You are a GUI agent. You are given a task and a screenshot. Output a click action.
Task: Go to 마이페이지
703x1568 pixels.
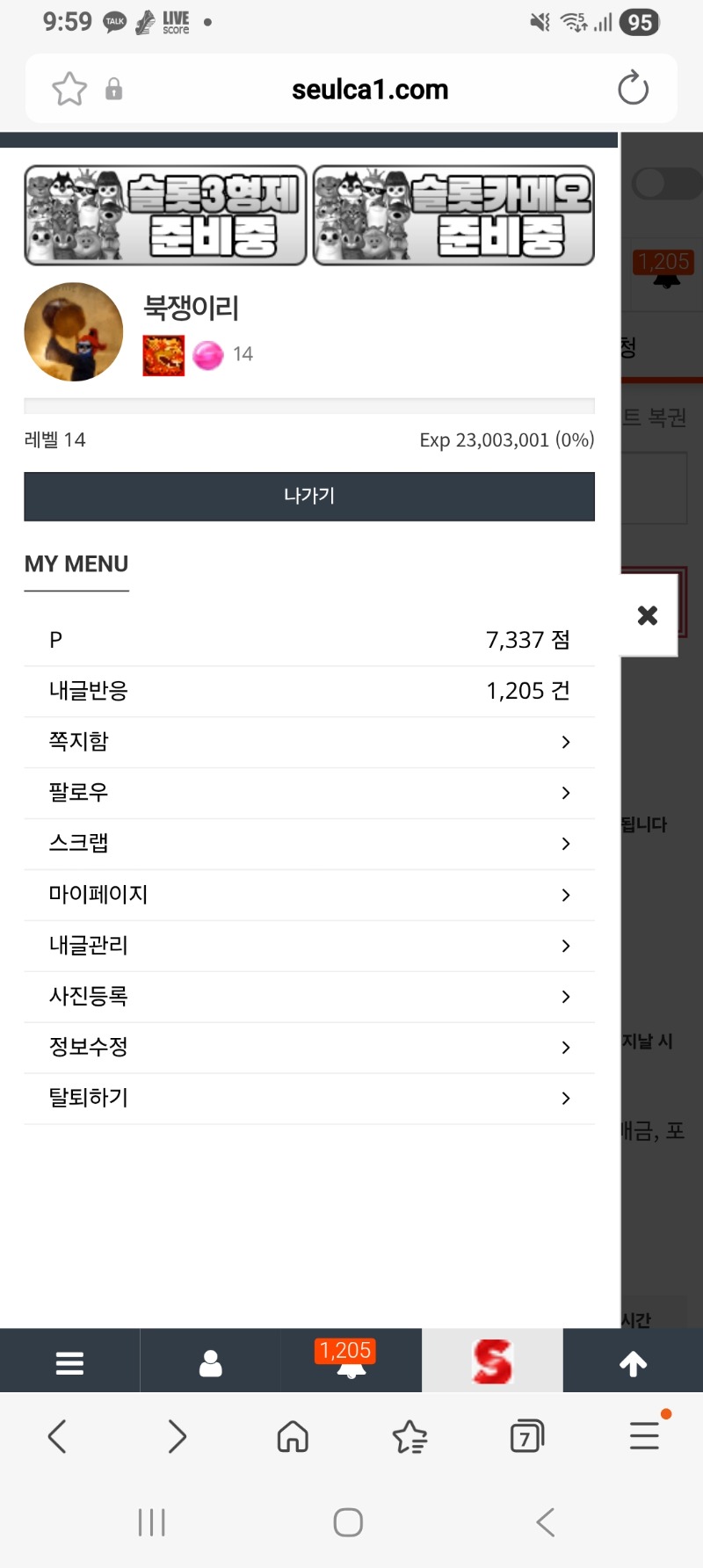coord(309,895)
